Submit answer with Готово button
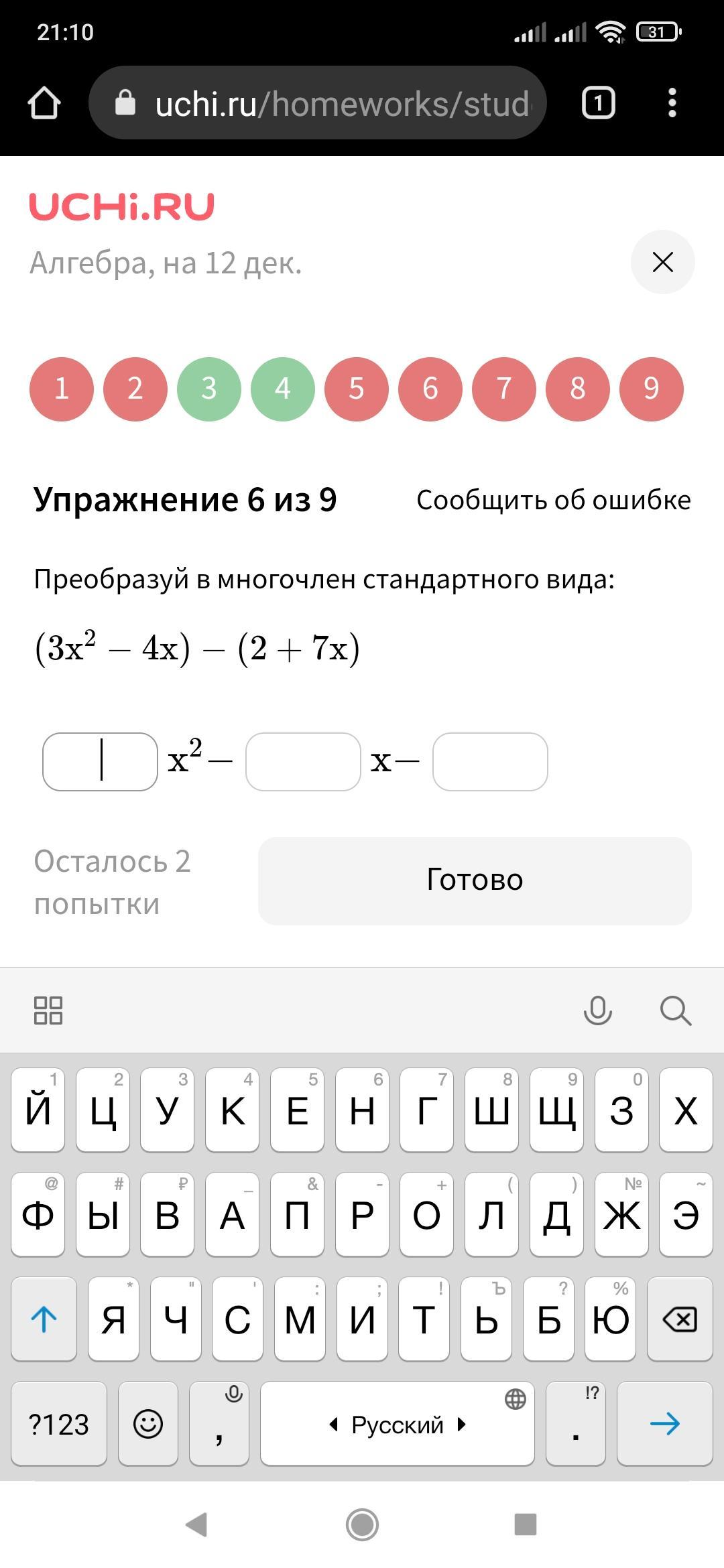 tap(475, 880)
